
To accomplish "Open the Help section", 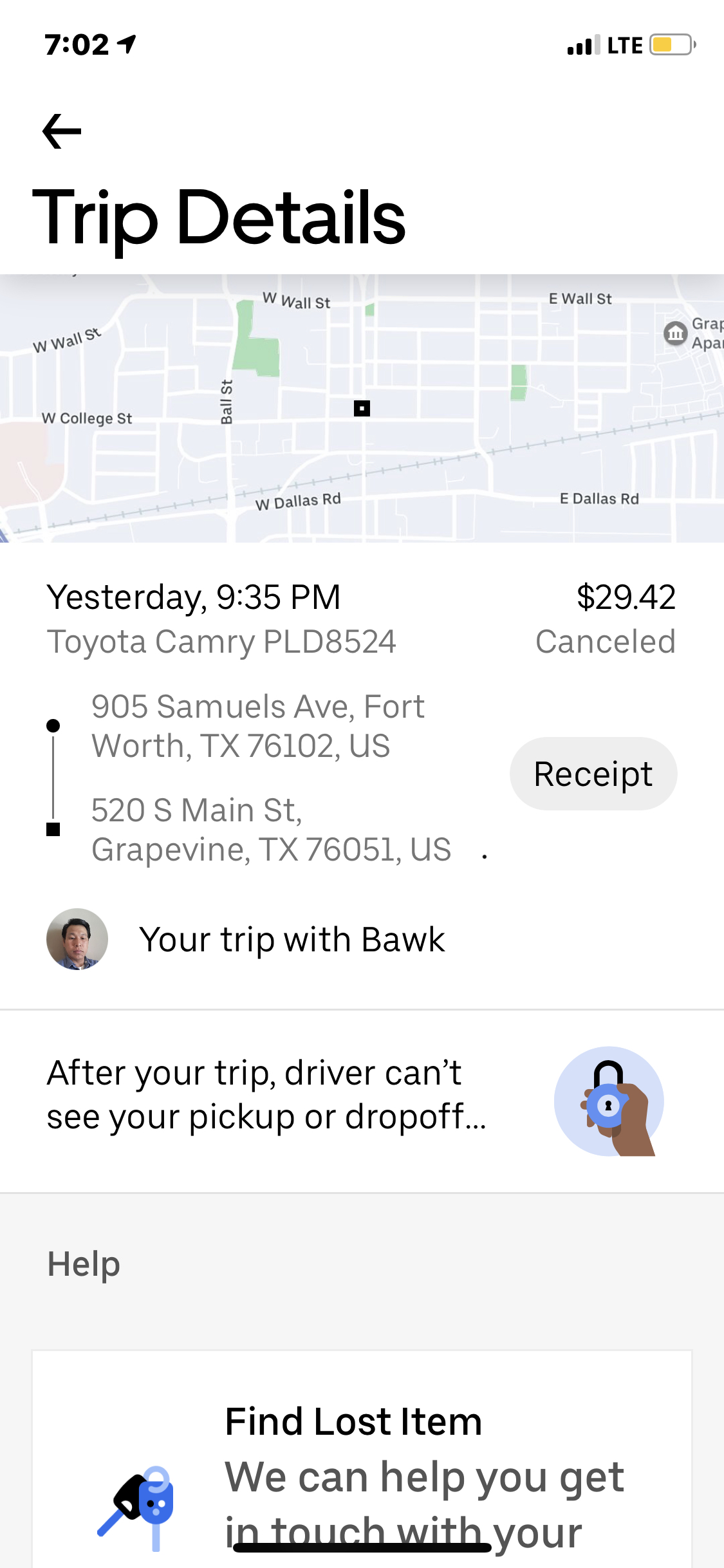I will [x=82, y=1264].
